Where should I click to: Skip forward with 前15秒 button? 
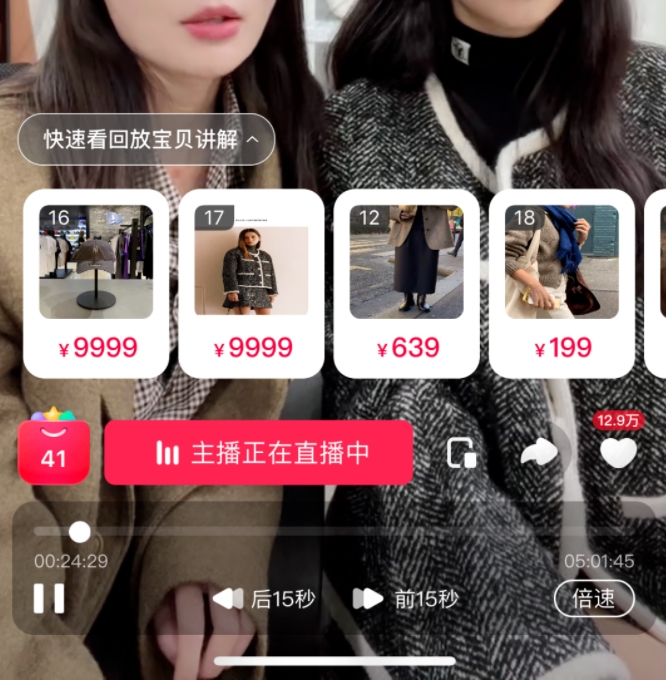click(407, 599)
